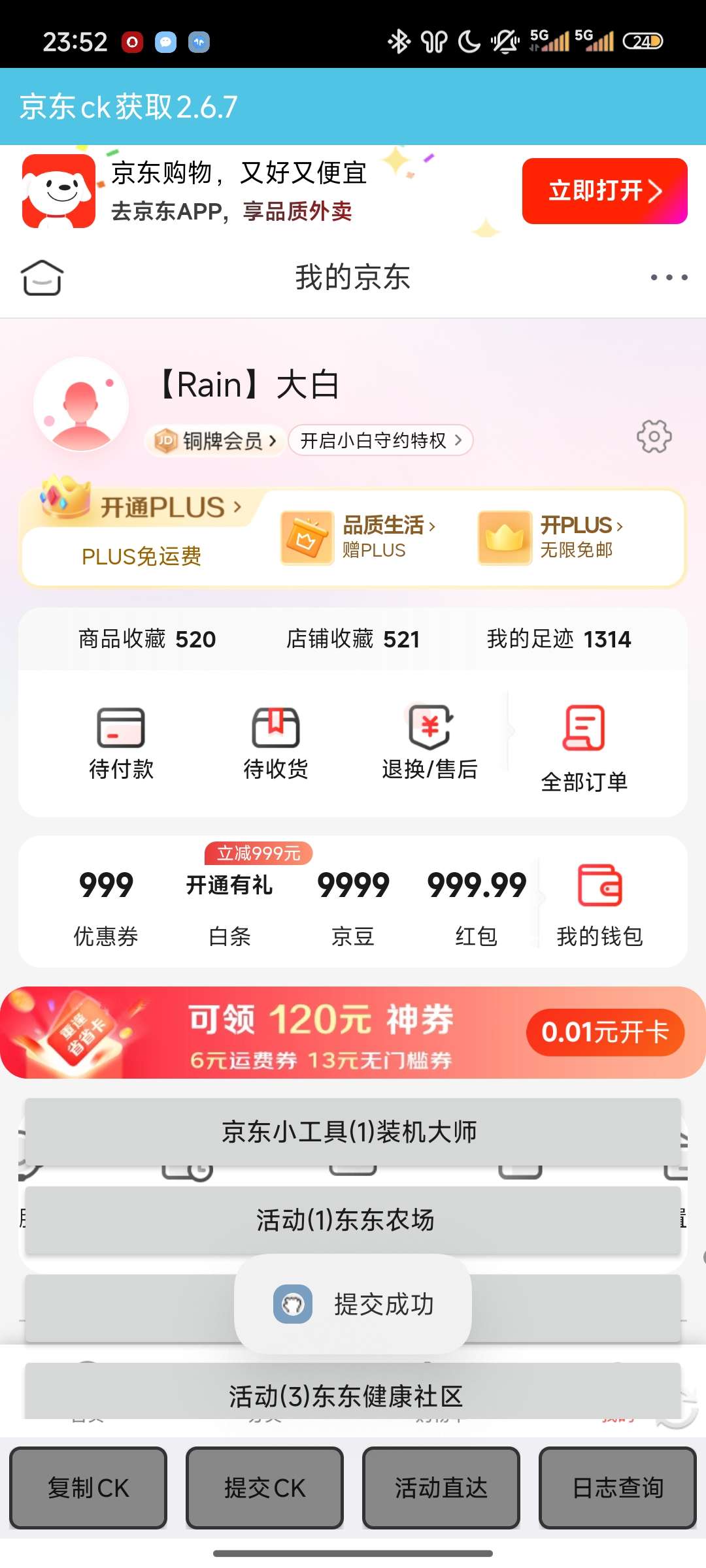706x1568 pixels.
Task: Open 活动直达
Action: tap(441, 1488)
